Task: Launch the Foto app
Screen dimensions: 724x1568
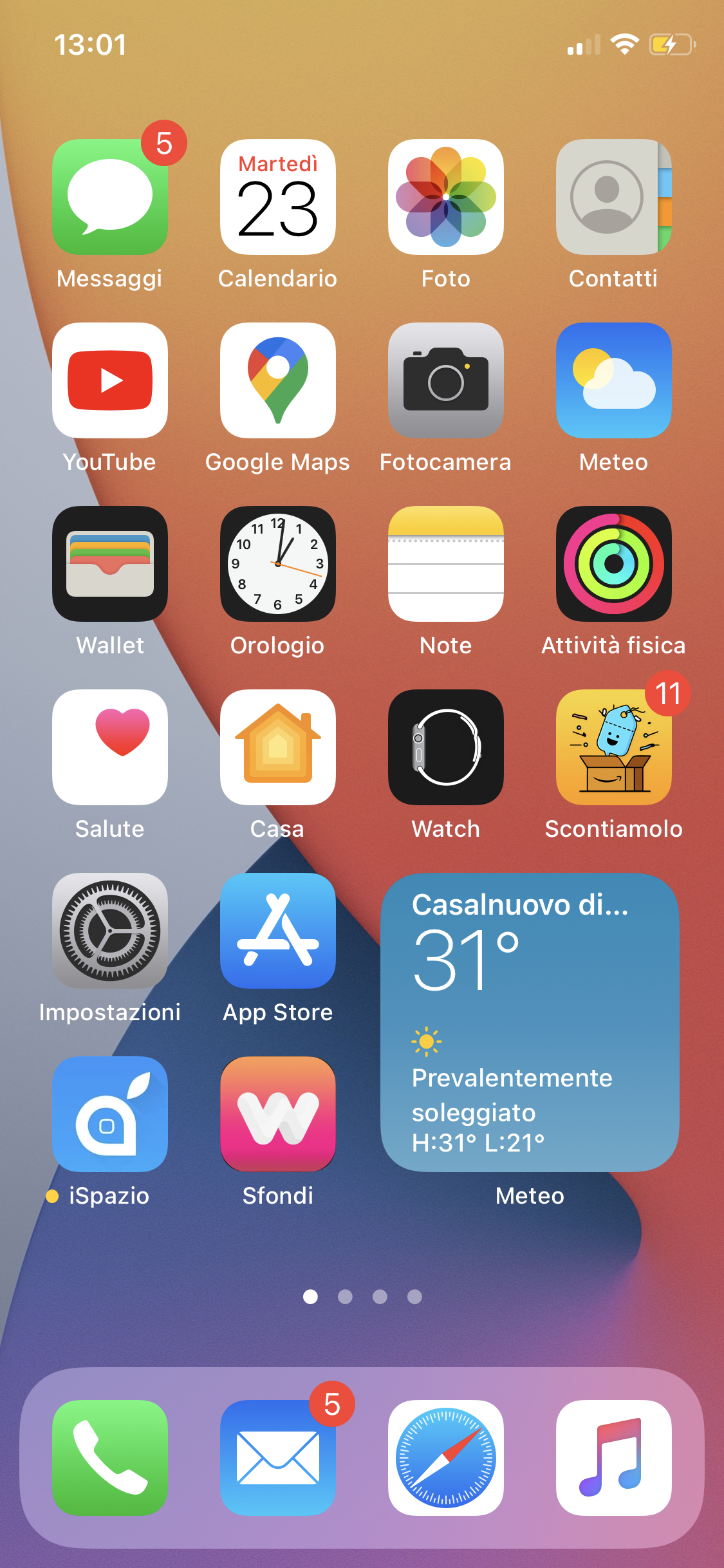Action: tap(446, 197)
